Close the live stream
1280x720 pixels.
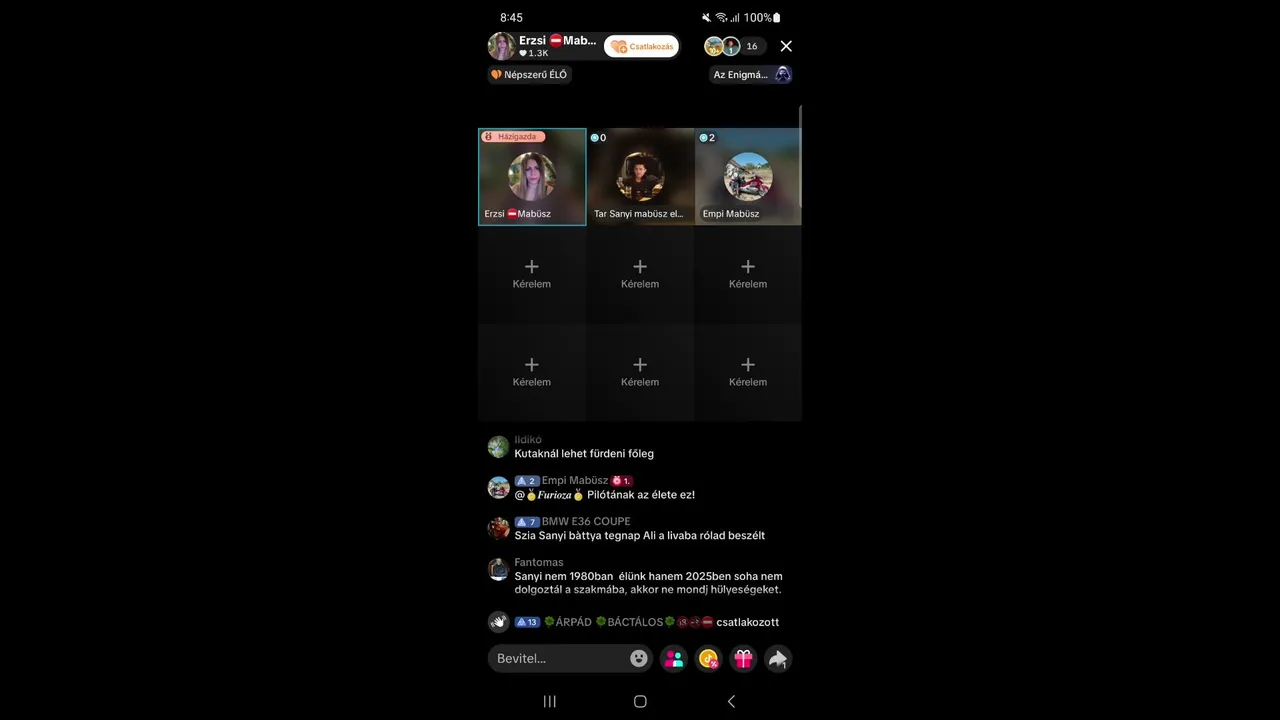(786, 46)
